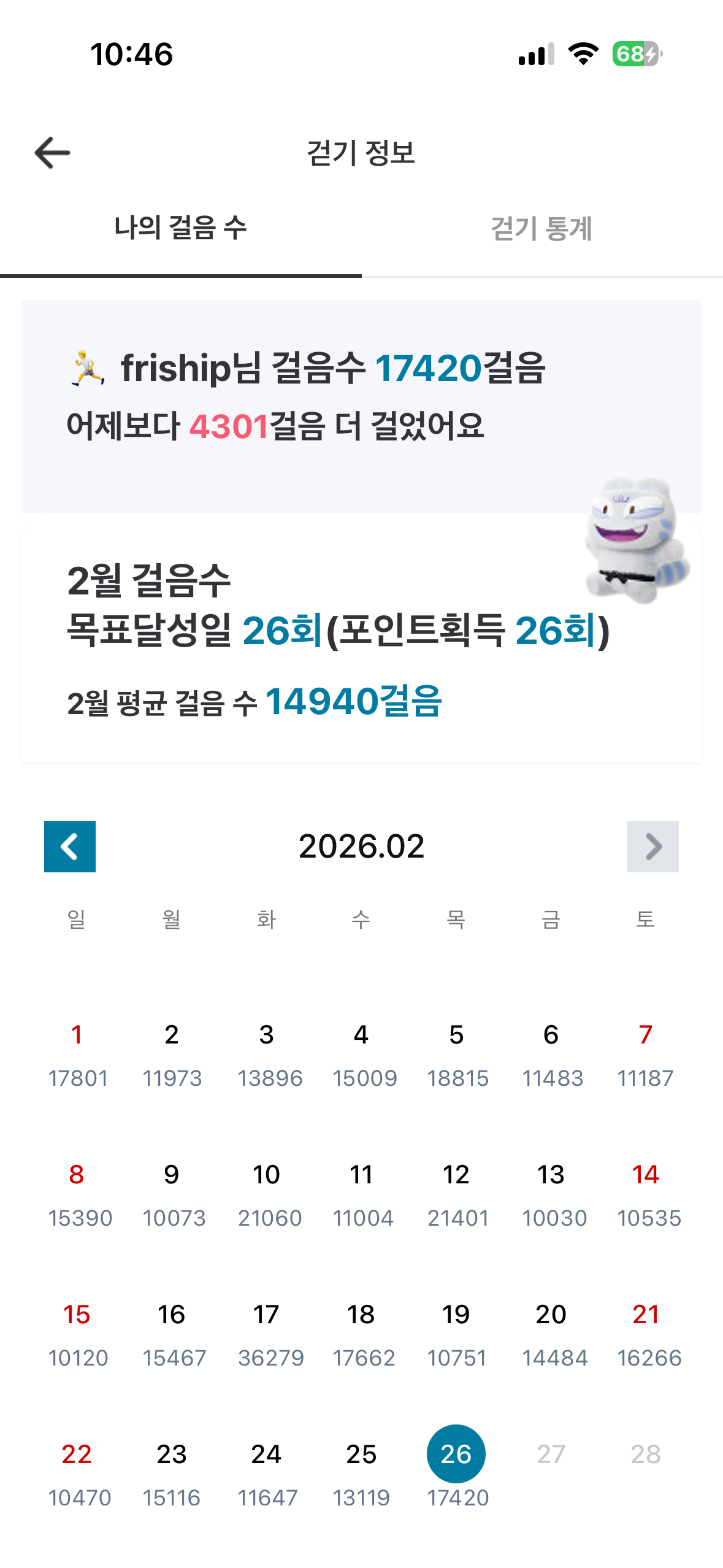Image resolution: width=723 pixels, height=1568 pixels.
Task: Select date 25 on the calendar
Action: pos(361,1471)
